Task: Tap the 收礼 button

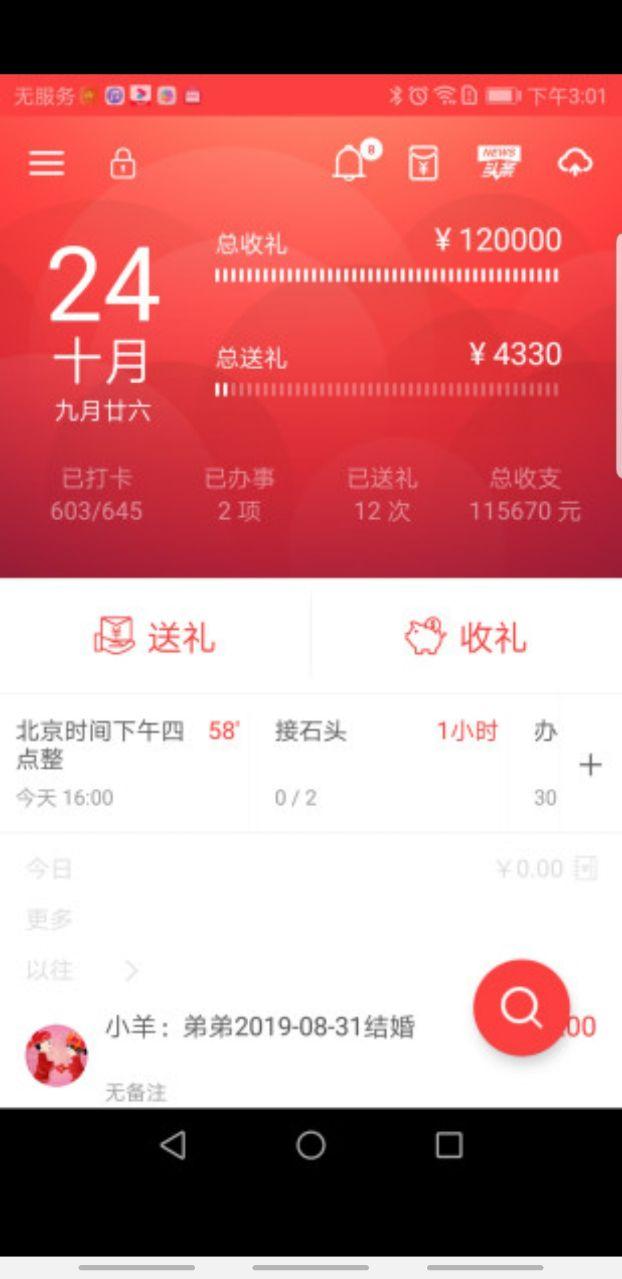Action: click(466, 637)
